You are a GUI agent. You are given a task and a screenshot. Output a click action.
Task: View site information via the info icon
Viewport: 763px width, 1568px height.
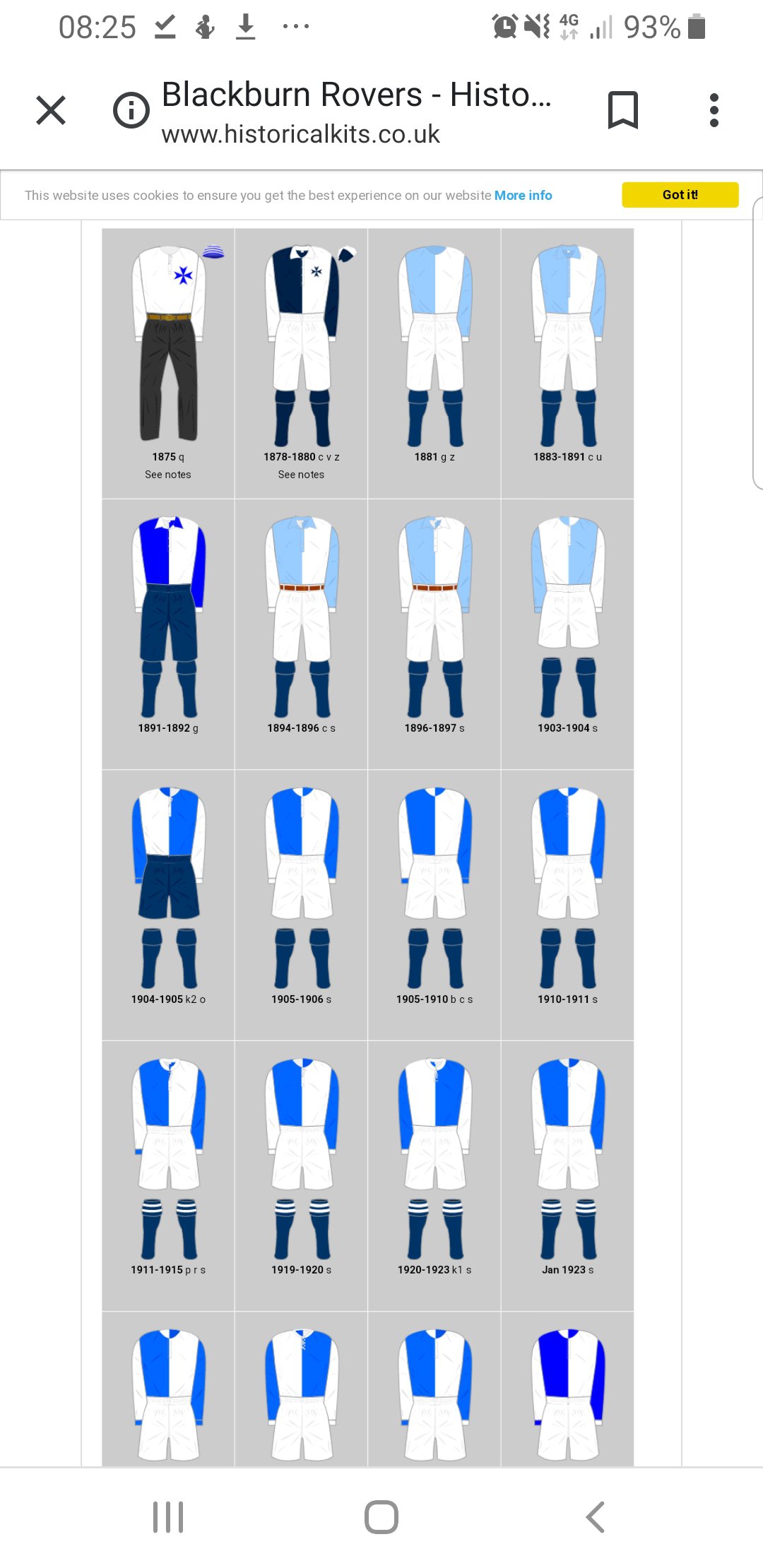pos(131,110)
